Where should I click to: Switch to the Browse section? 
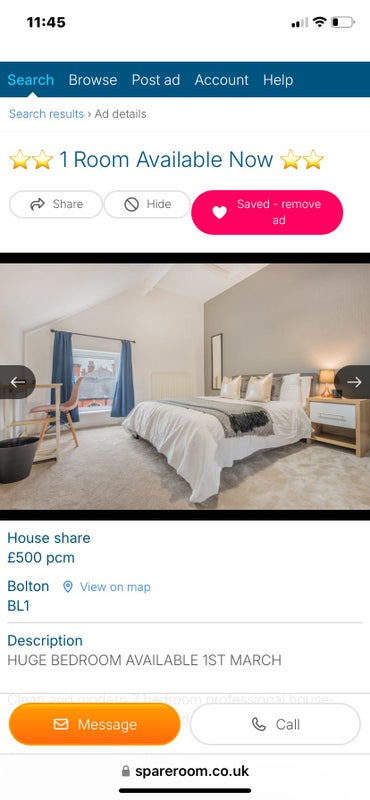point(93,80)
